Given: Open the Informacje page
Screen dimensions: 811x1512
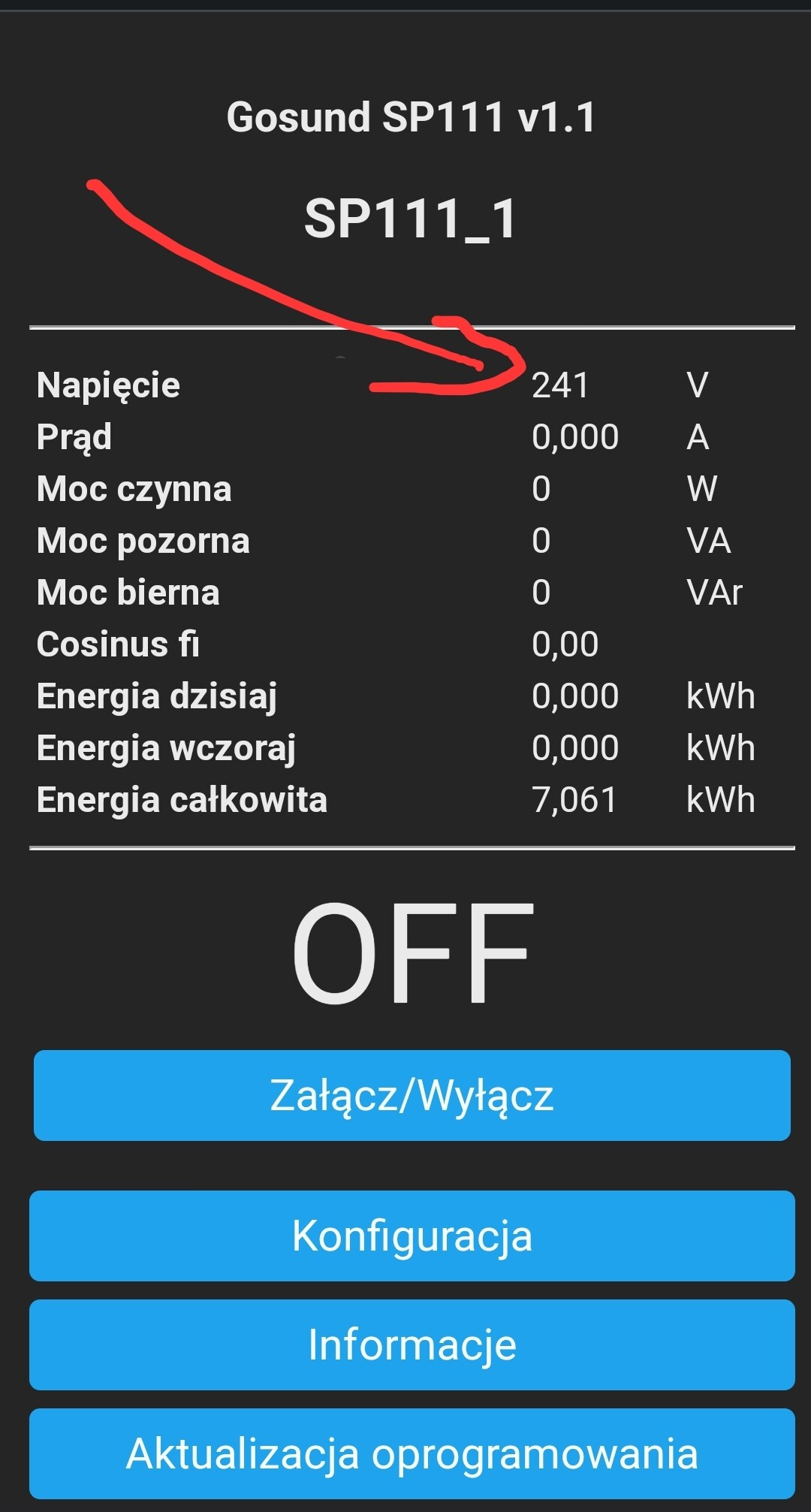Looking at the screenshot, I should click(412, 1345).
